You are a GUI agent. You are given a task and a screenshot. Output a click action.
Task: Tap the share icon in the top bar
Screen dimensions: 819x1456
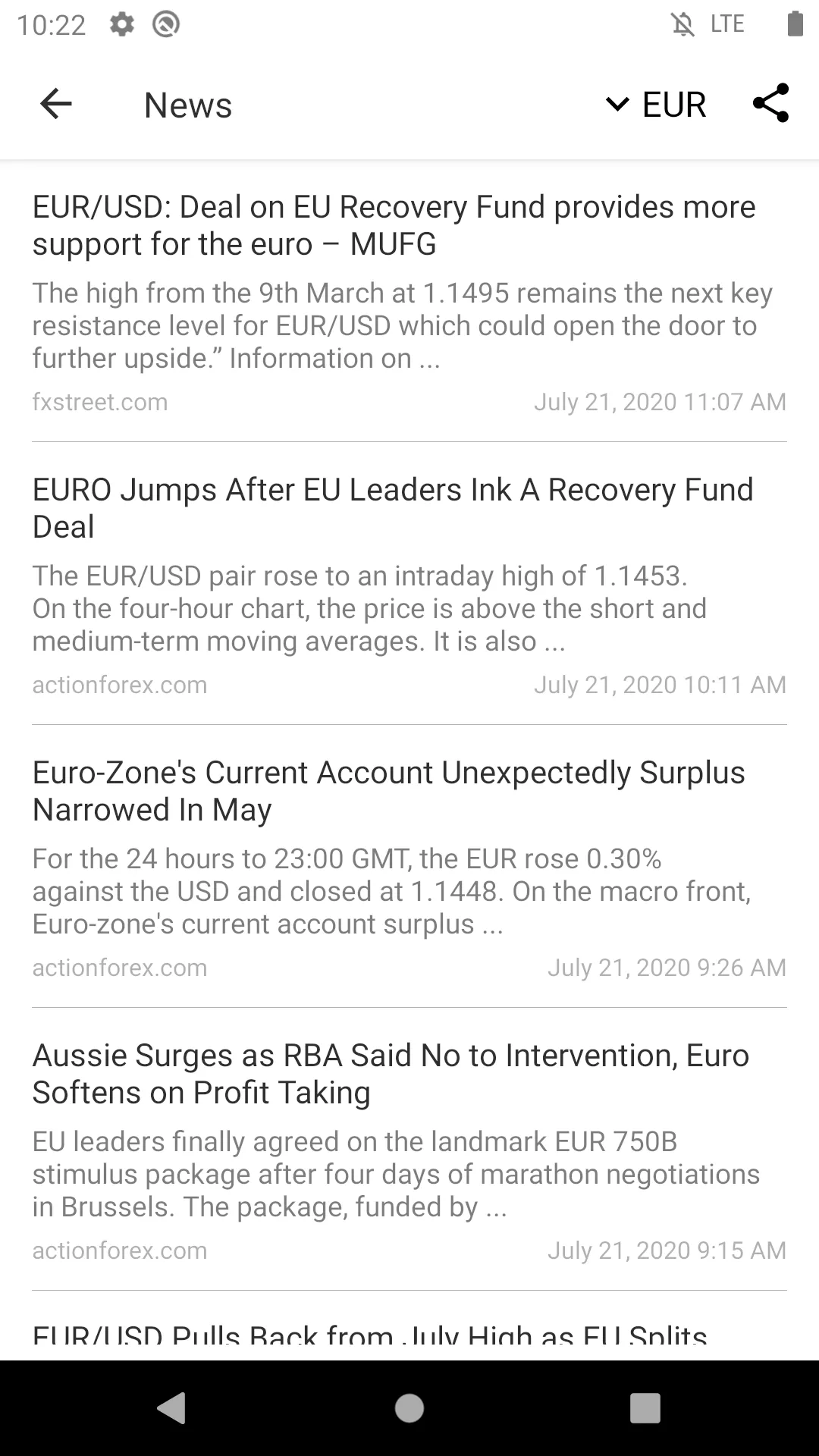[x=770, y=104]
